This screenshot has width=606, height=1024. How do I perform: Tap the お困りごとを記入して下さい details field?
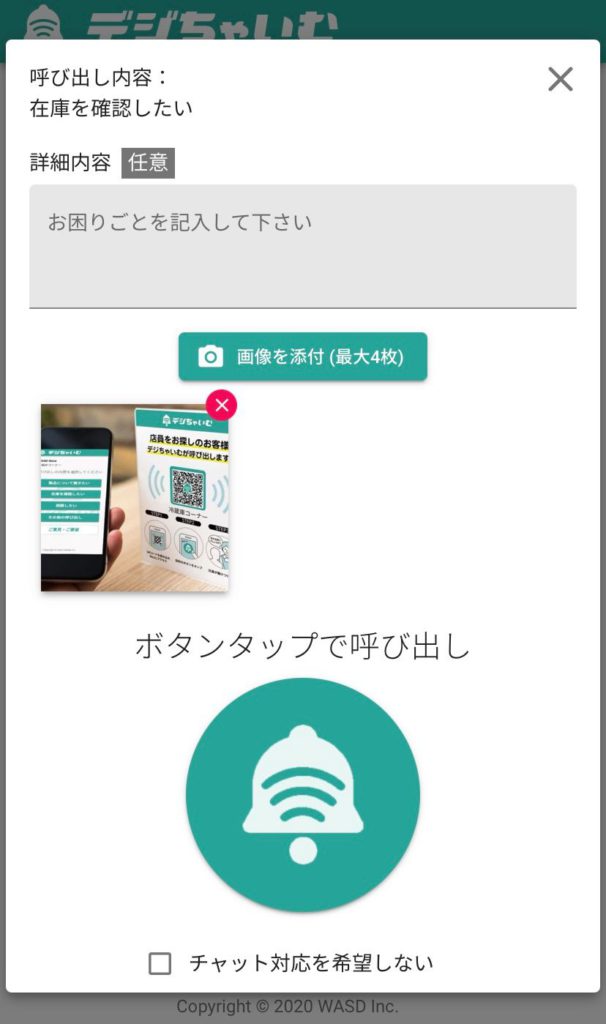(302, 245)
